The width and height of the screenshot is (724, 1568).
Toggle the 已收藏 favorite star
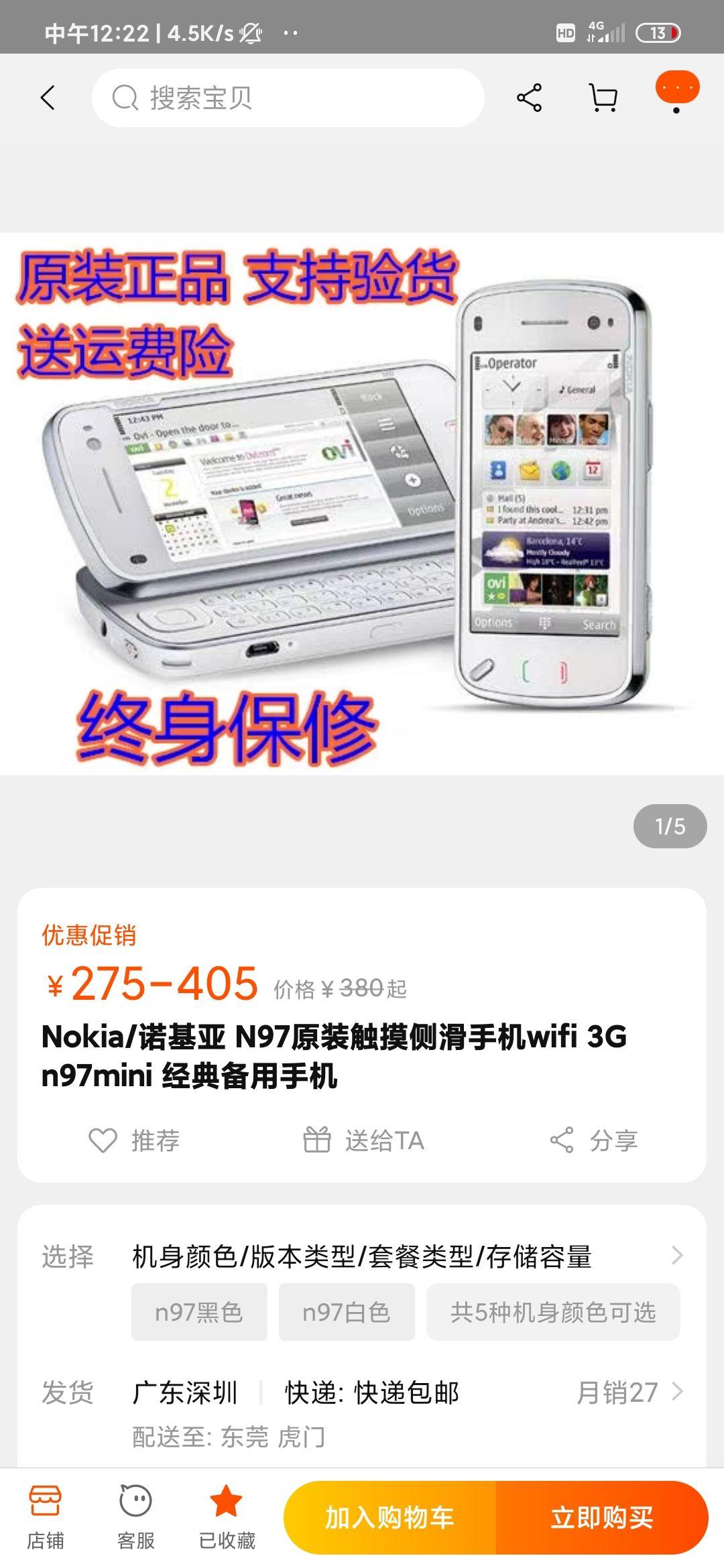227,1517
